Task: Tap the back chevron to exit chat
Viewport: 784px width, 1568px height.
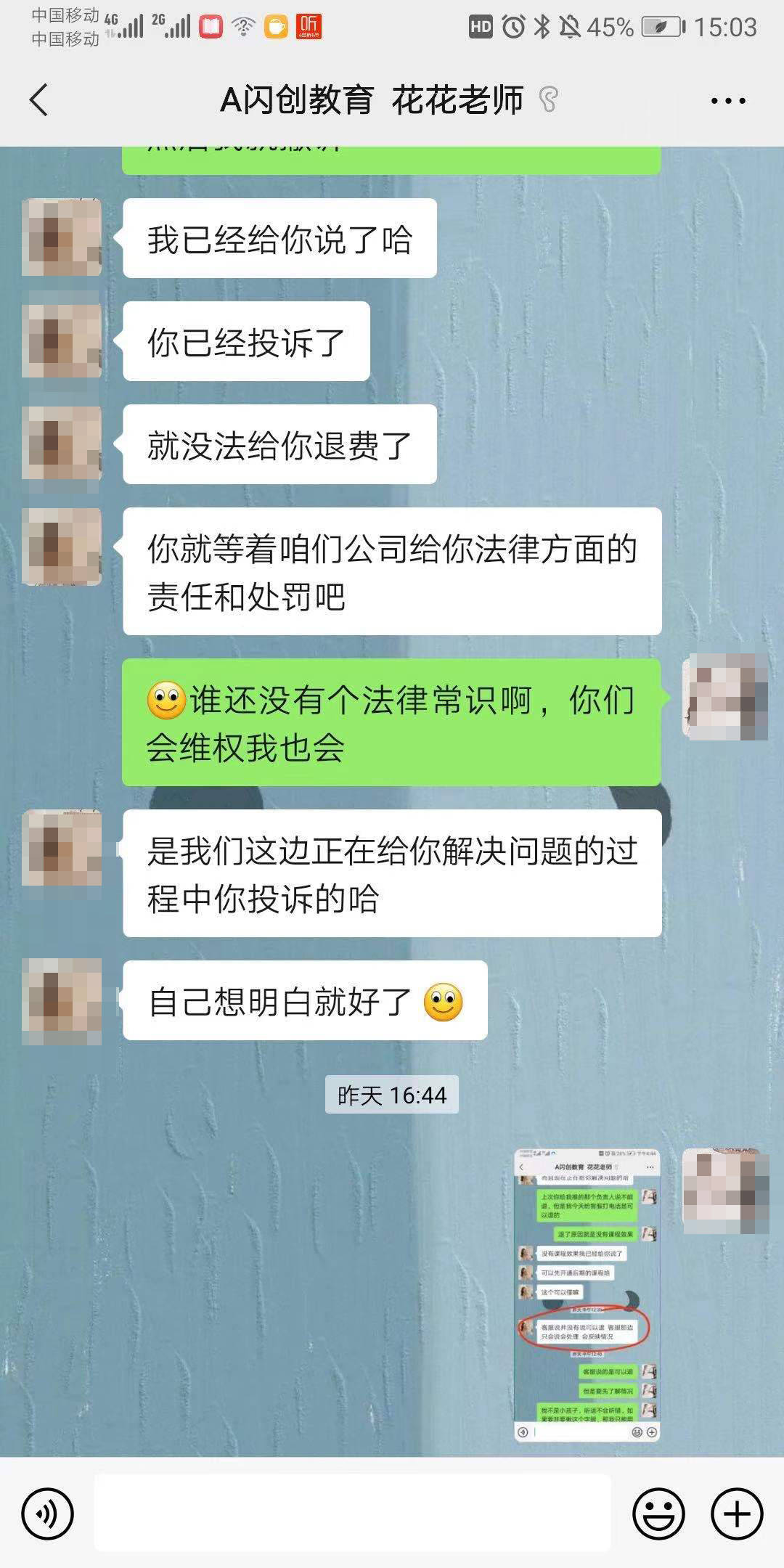Action: 38,102
